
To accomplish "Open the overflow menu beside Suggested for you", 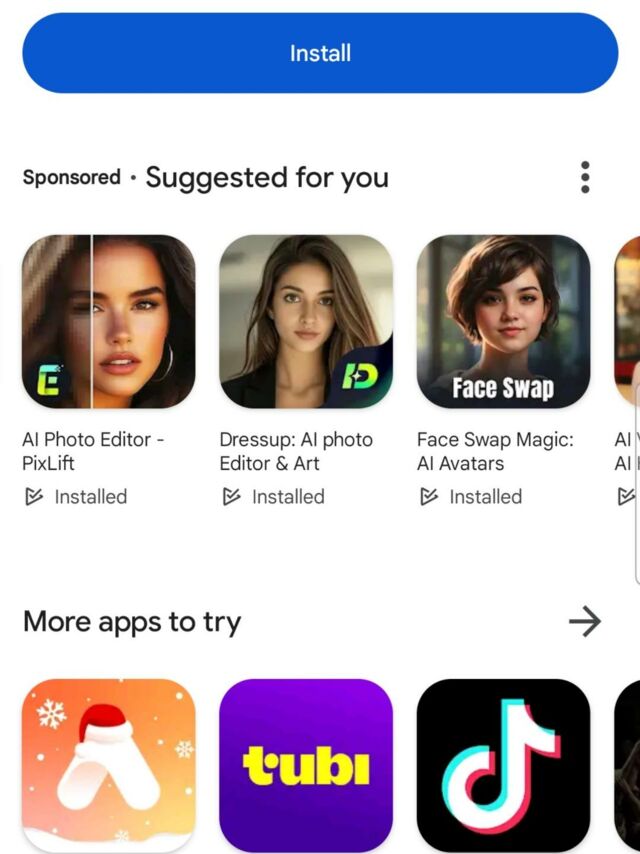I will (585, 178).
